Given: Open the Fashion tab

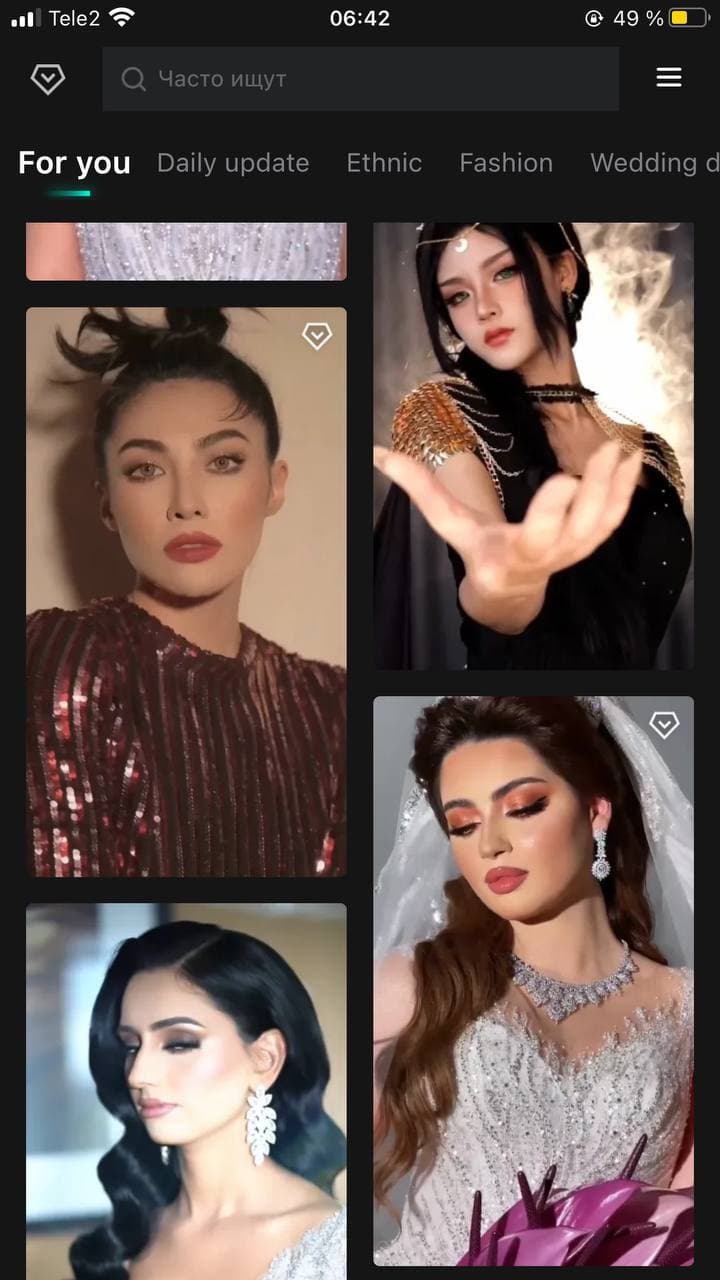Looking at the screenshot, I should (x=506, y=163).
